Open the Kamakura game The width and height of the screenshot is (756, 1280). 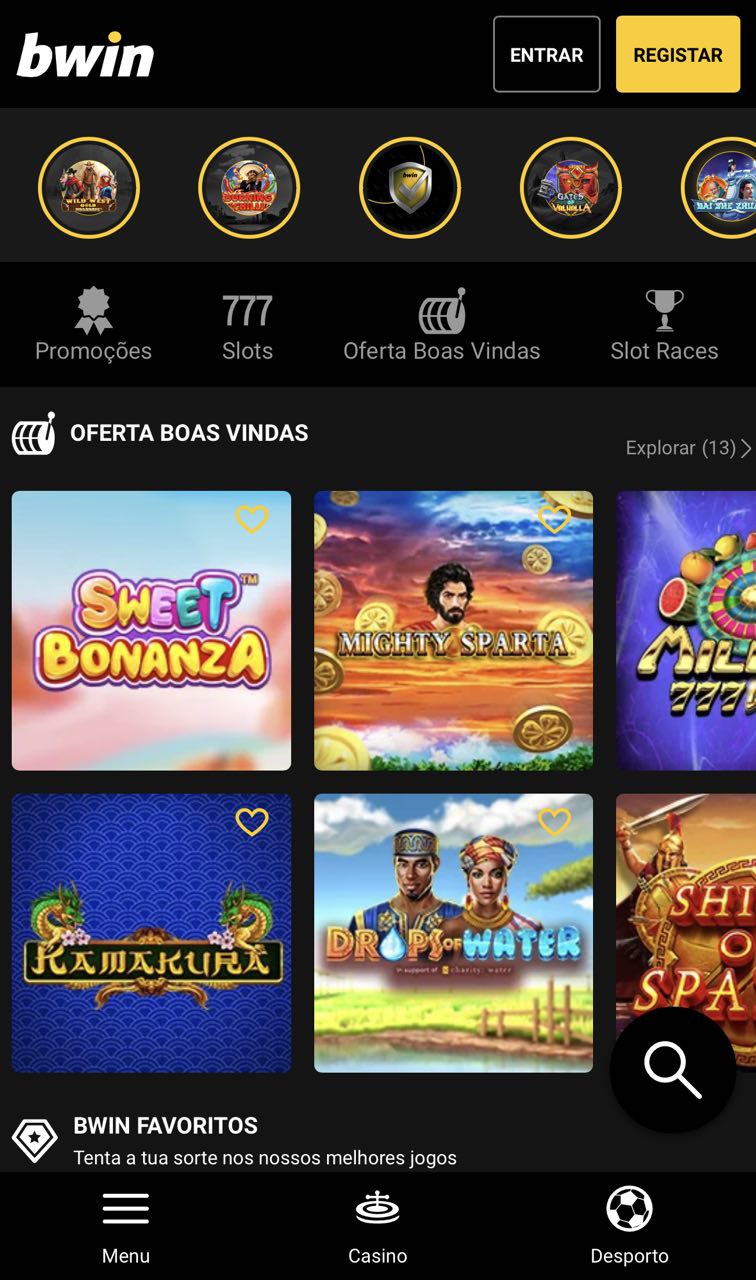(151, 945)
